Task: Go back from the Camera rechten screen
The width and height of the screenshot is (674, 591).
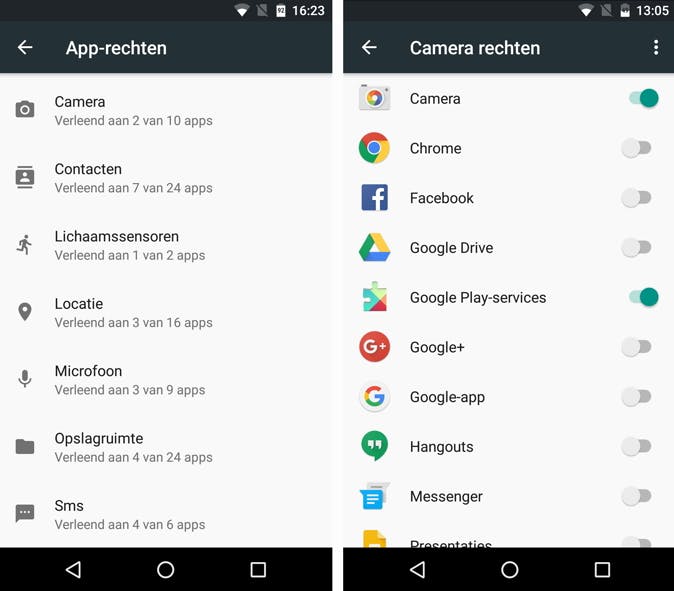Action: pos(369,48)
